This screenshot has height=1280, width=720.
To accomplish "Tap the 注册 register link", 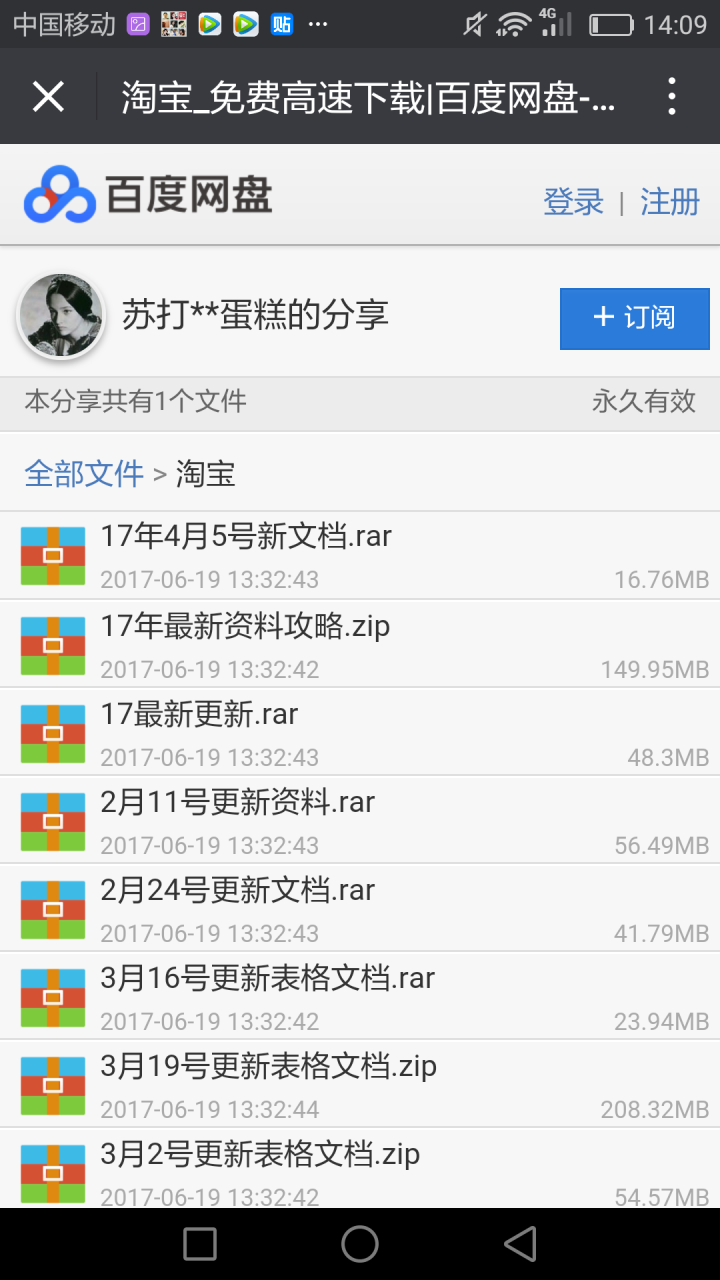I will (670, 202).
